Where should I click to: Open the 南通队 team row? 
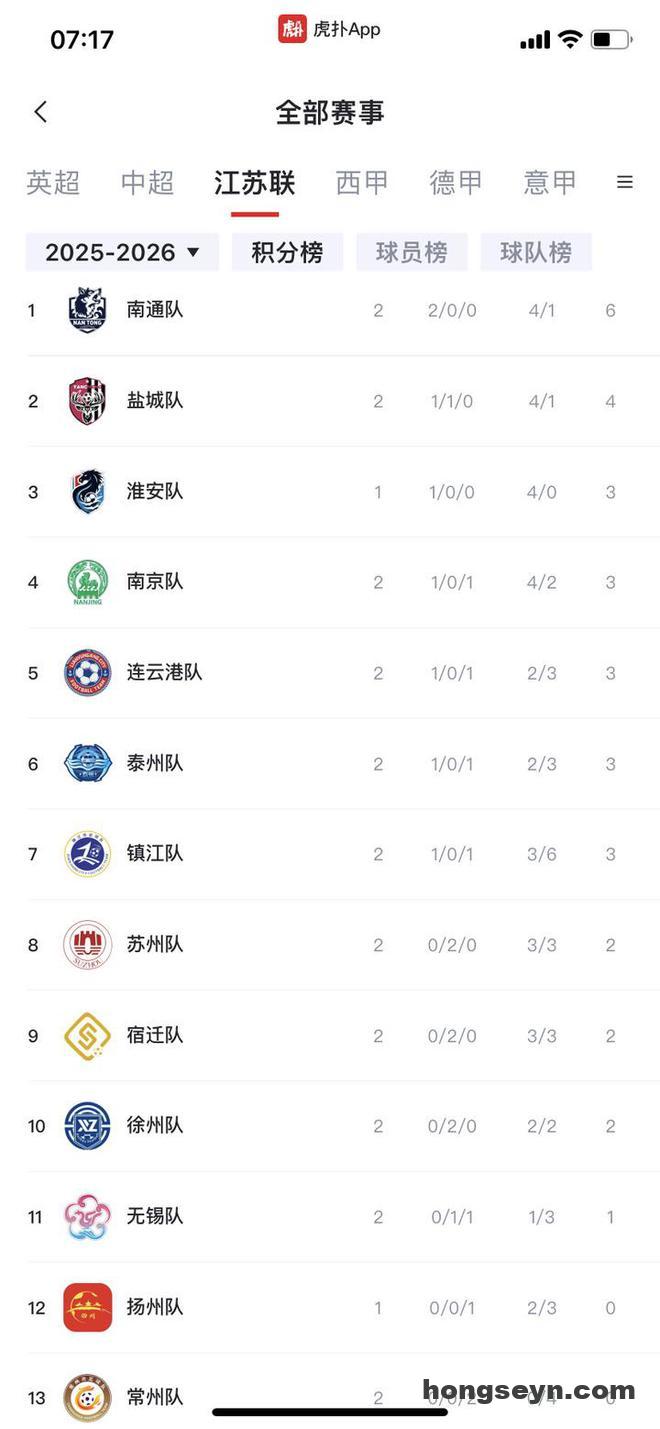343,310
